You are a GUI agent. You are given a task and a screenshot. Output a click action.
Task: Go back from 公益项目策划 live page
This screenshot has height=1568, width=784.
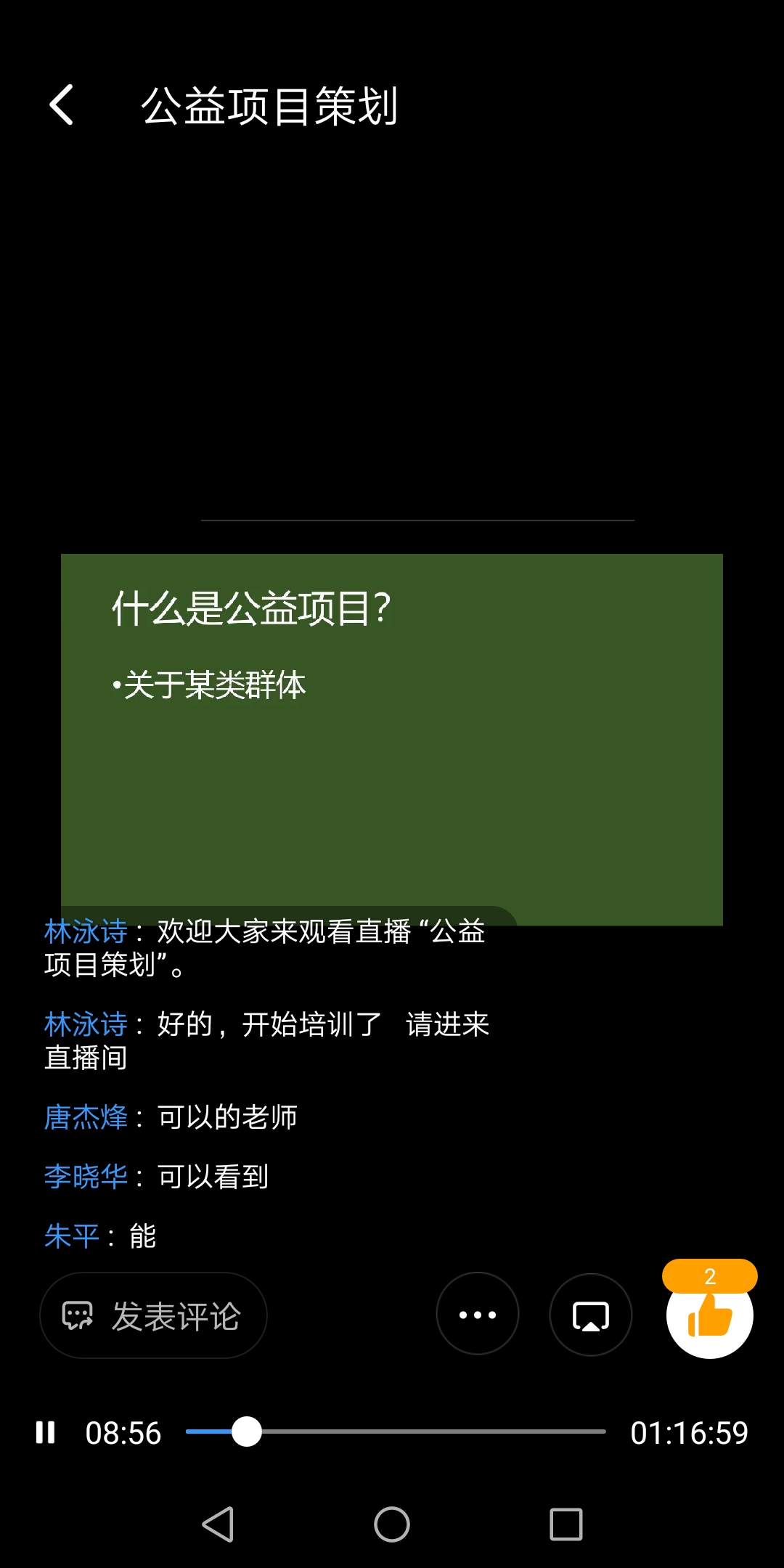(x=62, y=105)
